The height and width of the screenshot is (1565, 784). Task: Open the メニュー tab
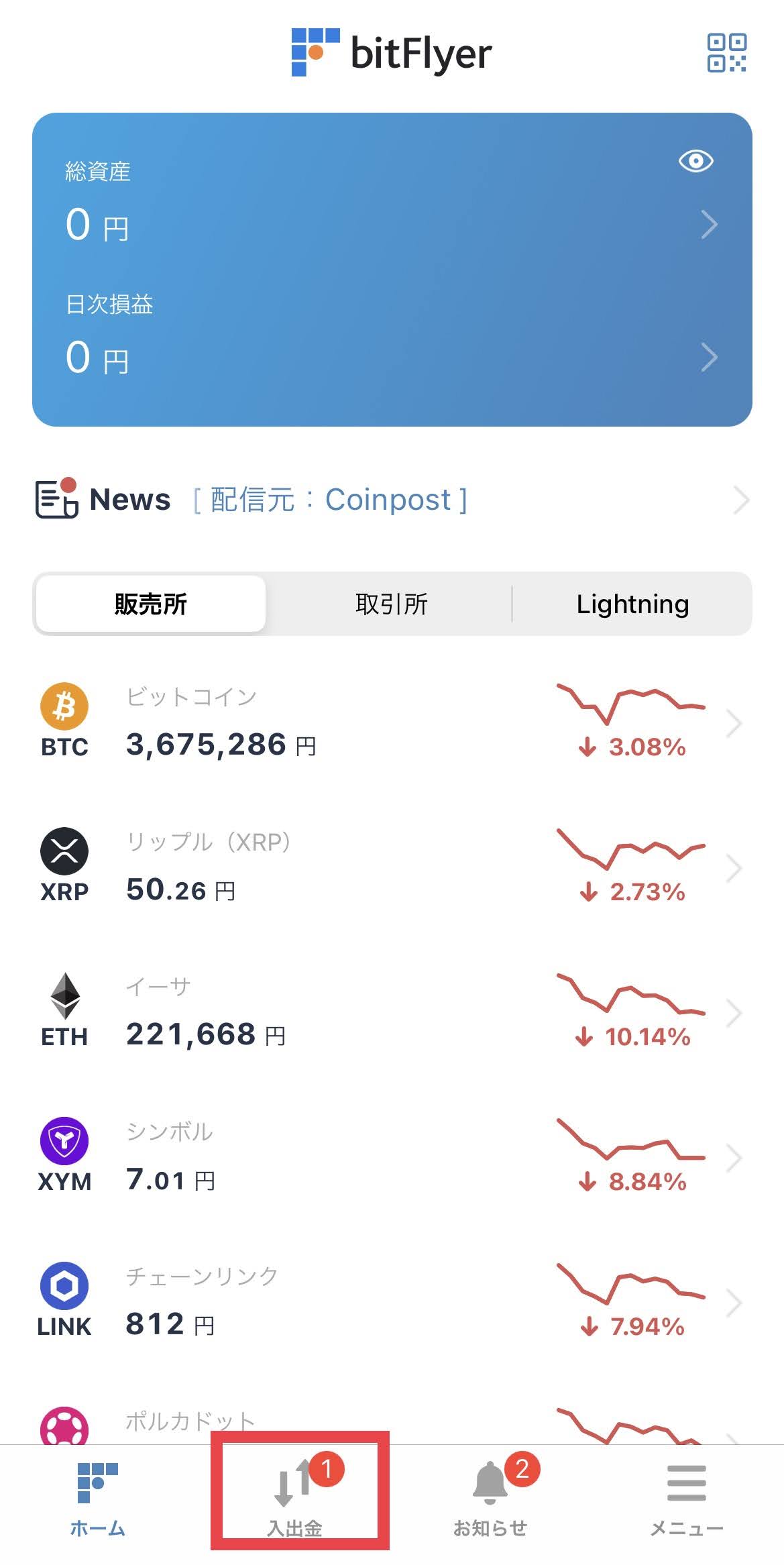(x=687, y=1499)
